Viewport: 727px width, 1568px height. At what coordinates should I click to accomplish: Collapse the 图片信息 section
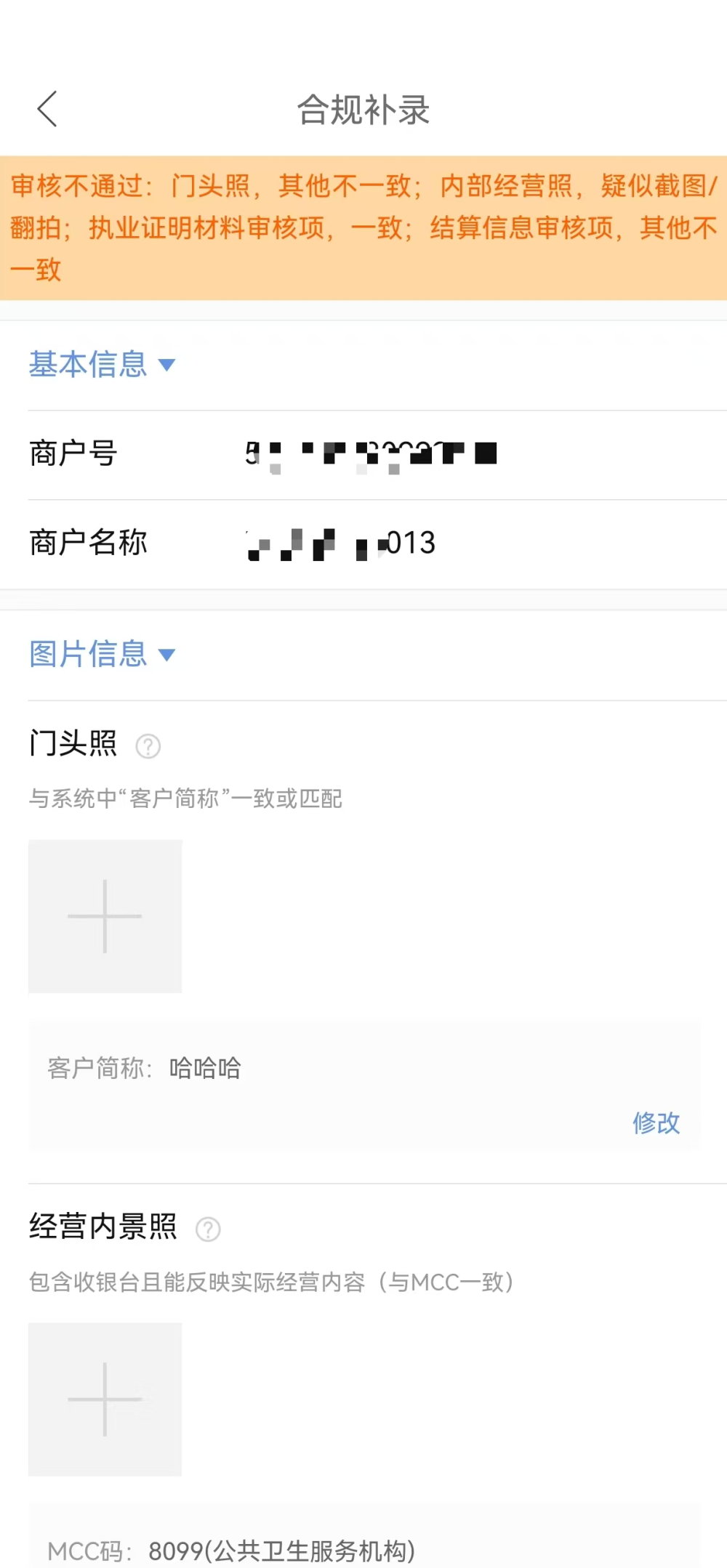[102, 654]
